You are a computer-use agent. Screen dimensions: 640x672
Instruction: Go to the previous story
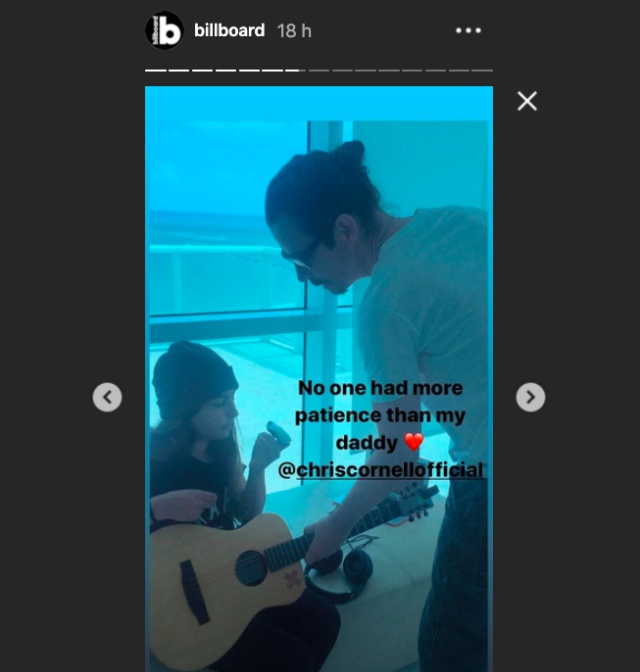pyautogui.click(x=107, y=397)
